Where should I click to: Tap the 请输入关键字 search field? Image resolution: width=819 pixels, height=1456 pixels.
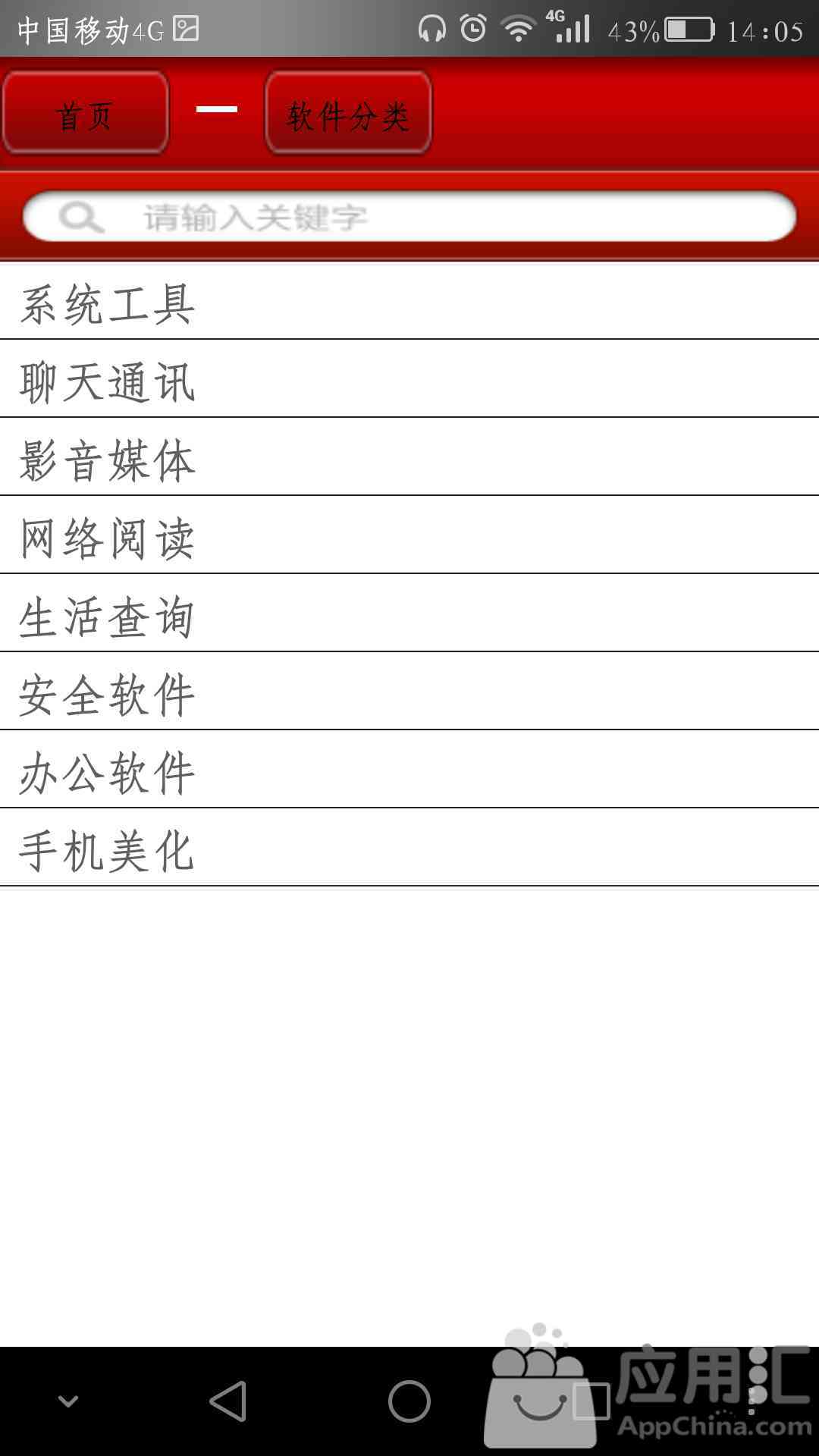(x=409, y=217)
